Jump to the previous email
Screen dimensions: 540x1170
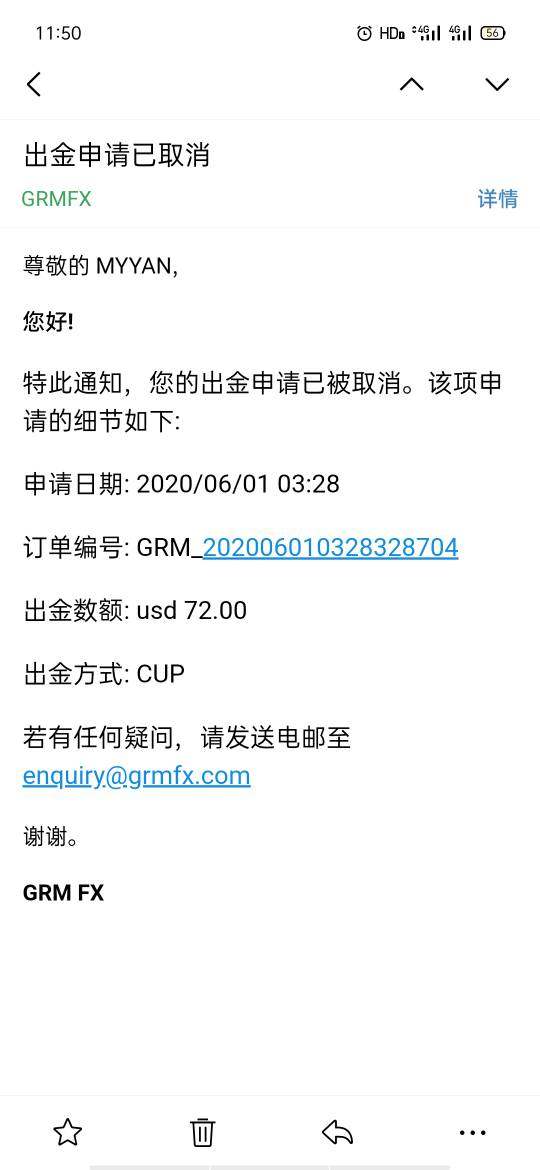pyautogui.click(x=412, y=84)
